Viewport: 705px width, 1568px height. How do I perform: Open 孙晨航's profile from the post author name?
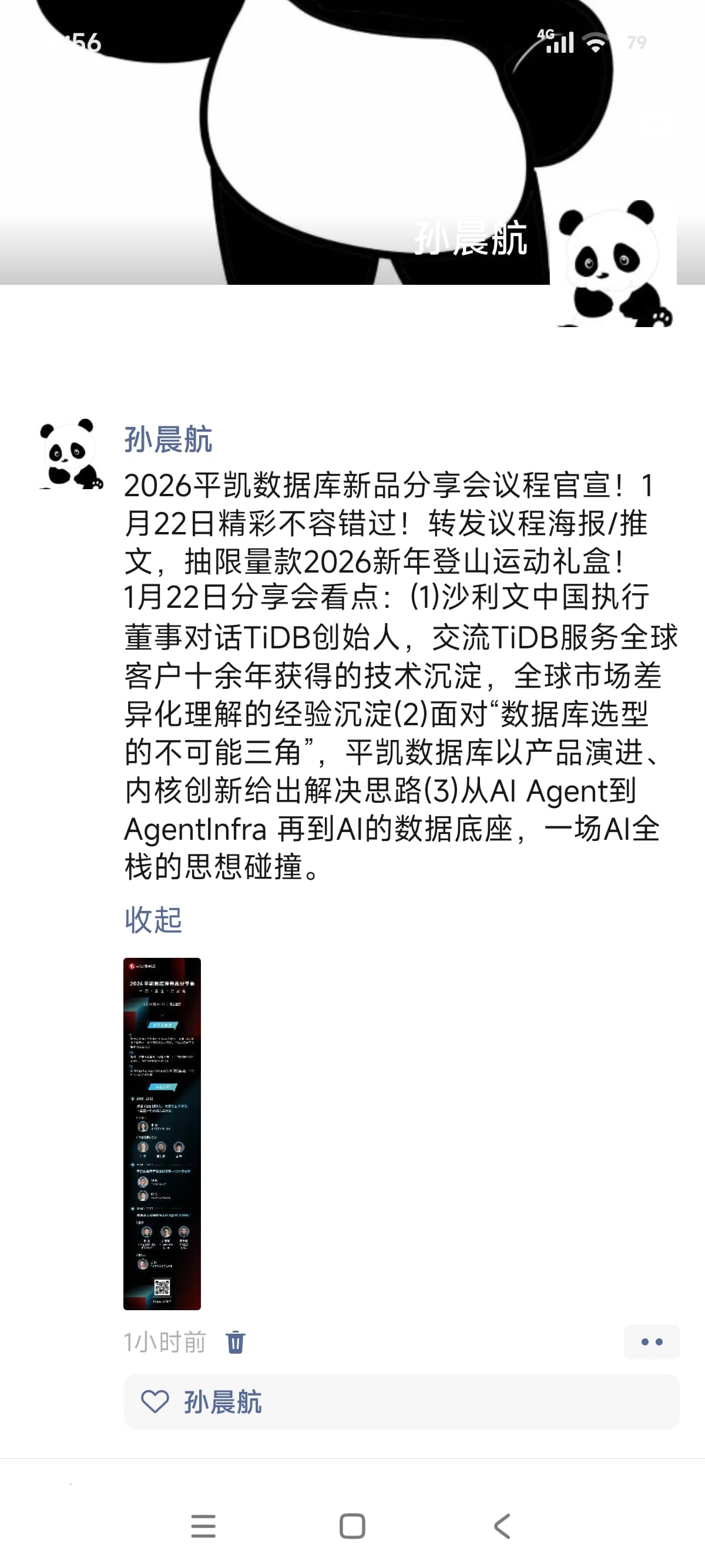pyautogui.click(x=168, y=439)
